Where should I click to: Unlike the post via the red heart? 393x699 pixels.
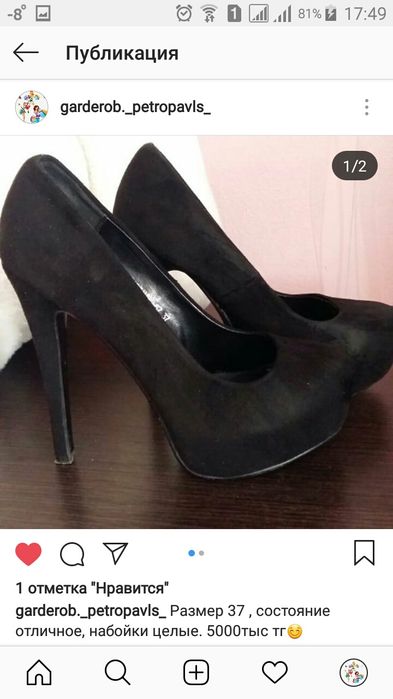click(28, 554)
